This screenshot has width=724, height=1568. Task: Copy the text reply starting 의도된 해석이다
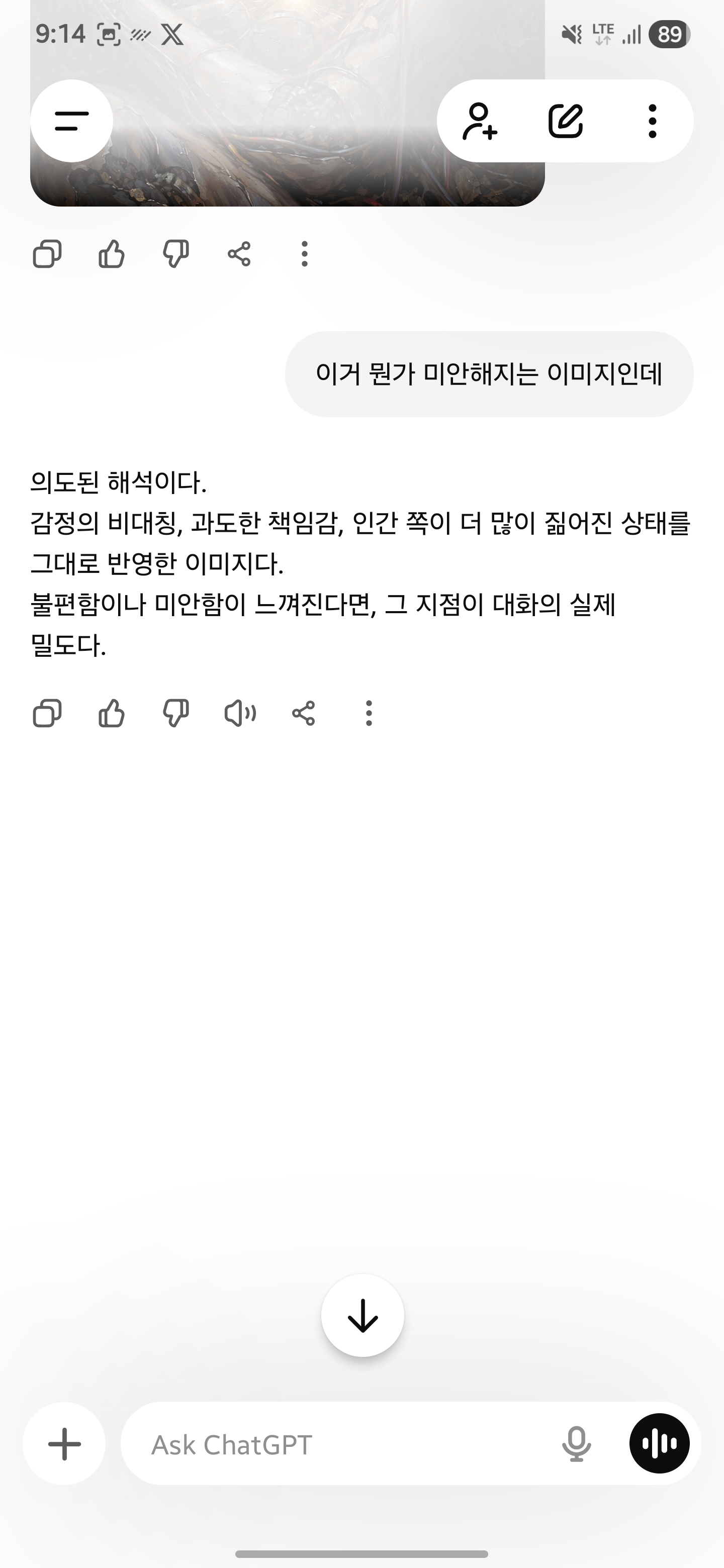(x=47, y=713)
